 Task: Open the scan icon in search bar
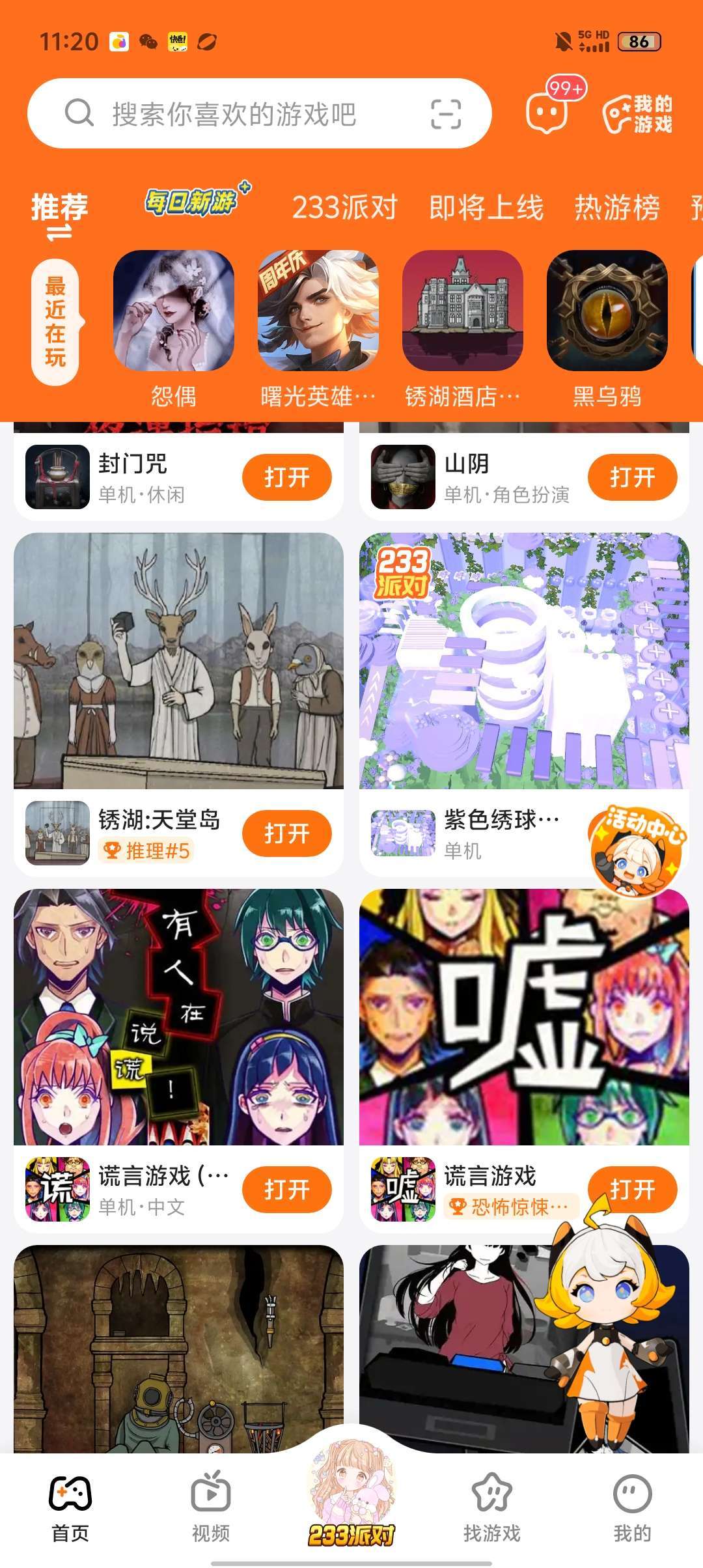pyautogui.click(x=446, y=114)
